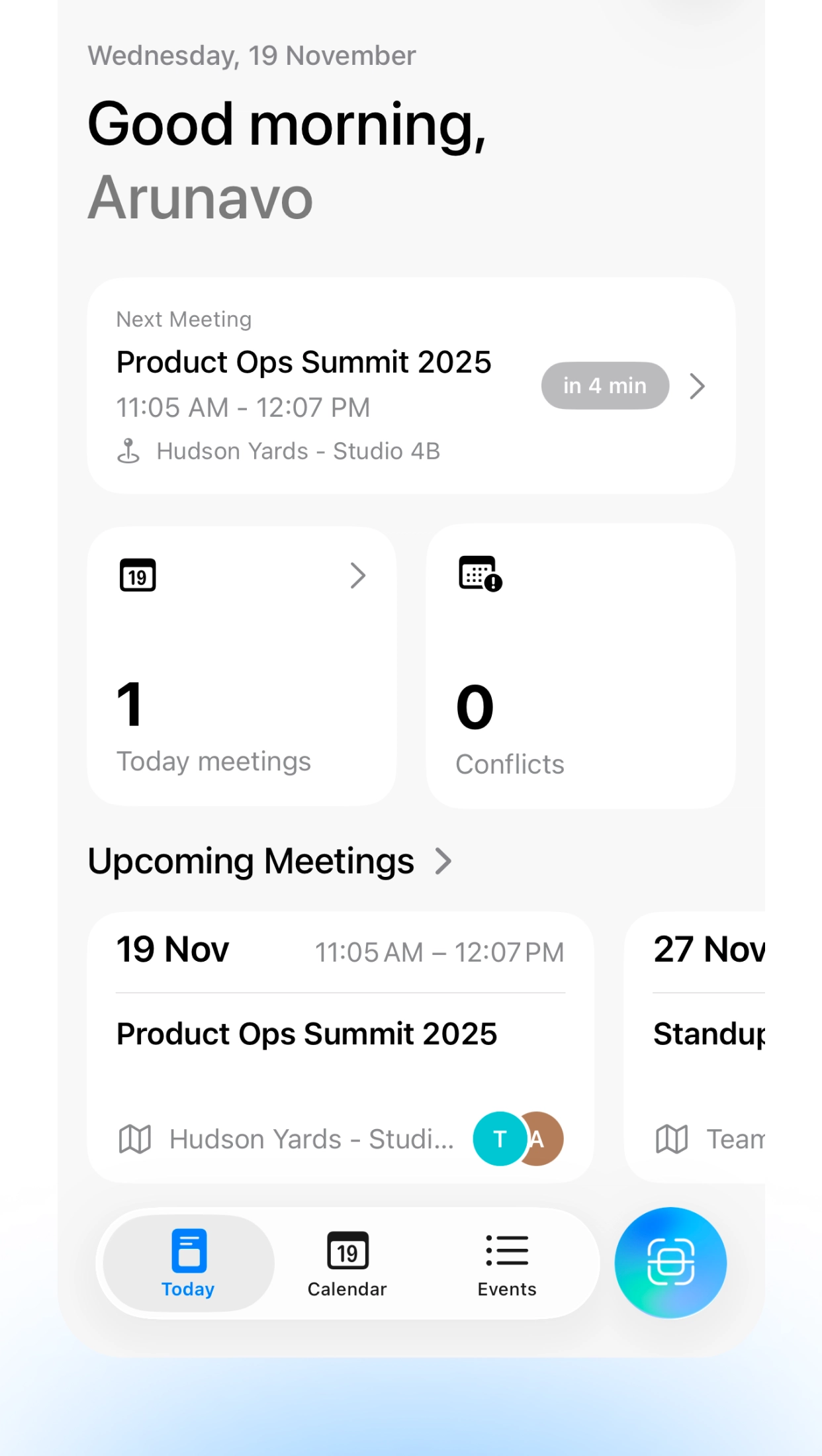Tap the Conflicts count showing zero
This screenshot has width=822, height=1456.
pyautogui.click(x=475, y=708)
